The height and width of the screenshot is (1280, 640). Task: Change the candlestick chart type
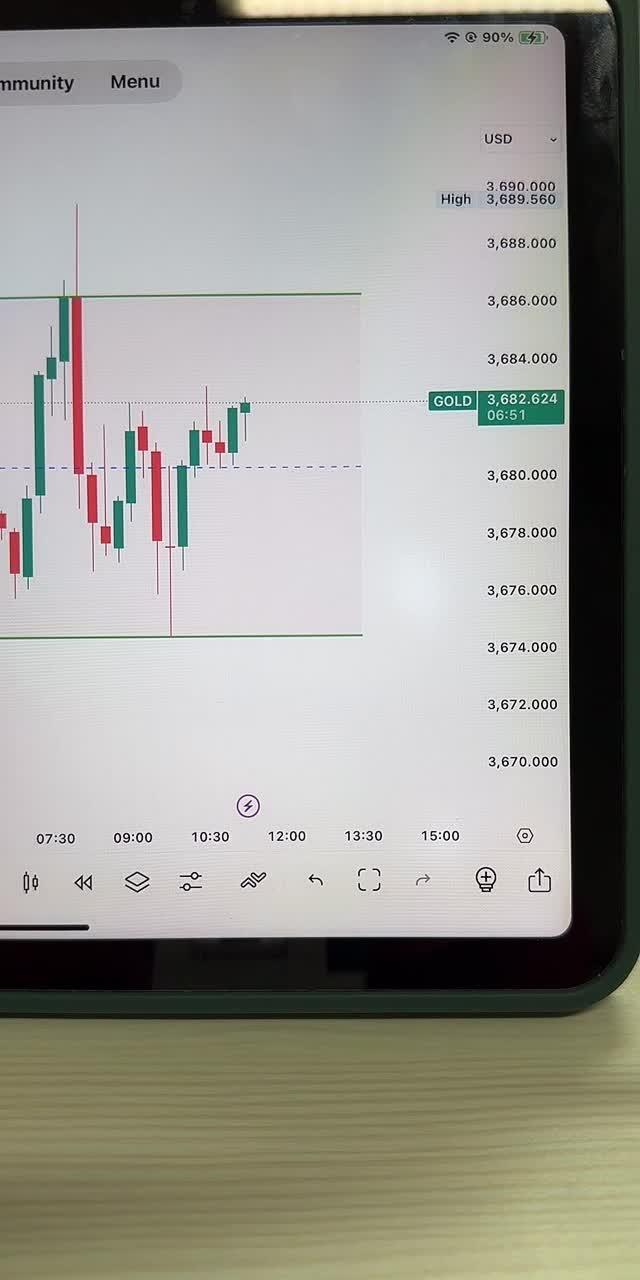point(31,881)
